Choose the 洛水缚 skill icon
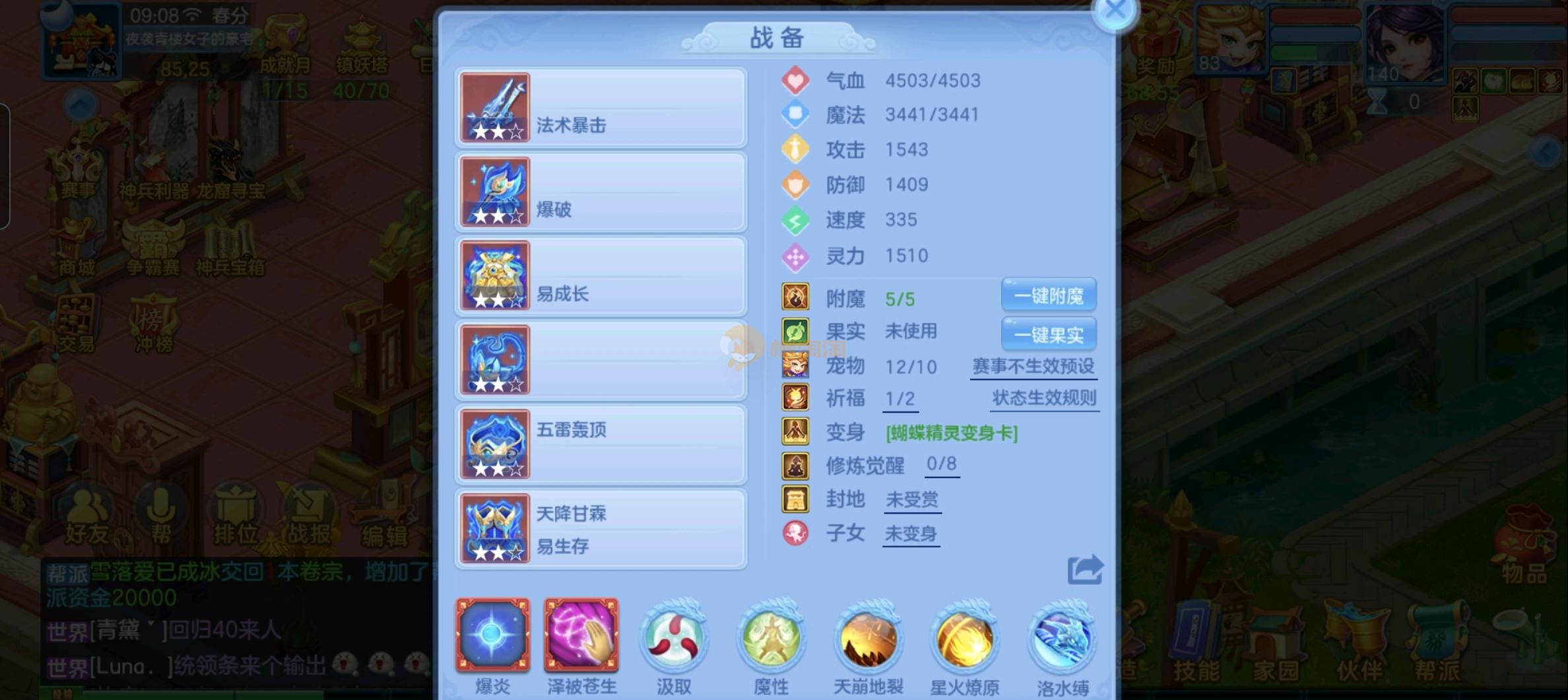The image size is (1568, 700). (x=1062, y=639)
